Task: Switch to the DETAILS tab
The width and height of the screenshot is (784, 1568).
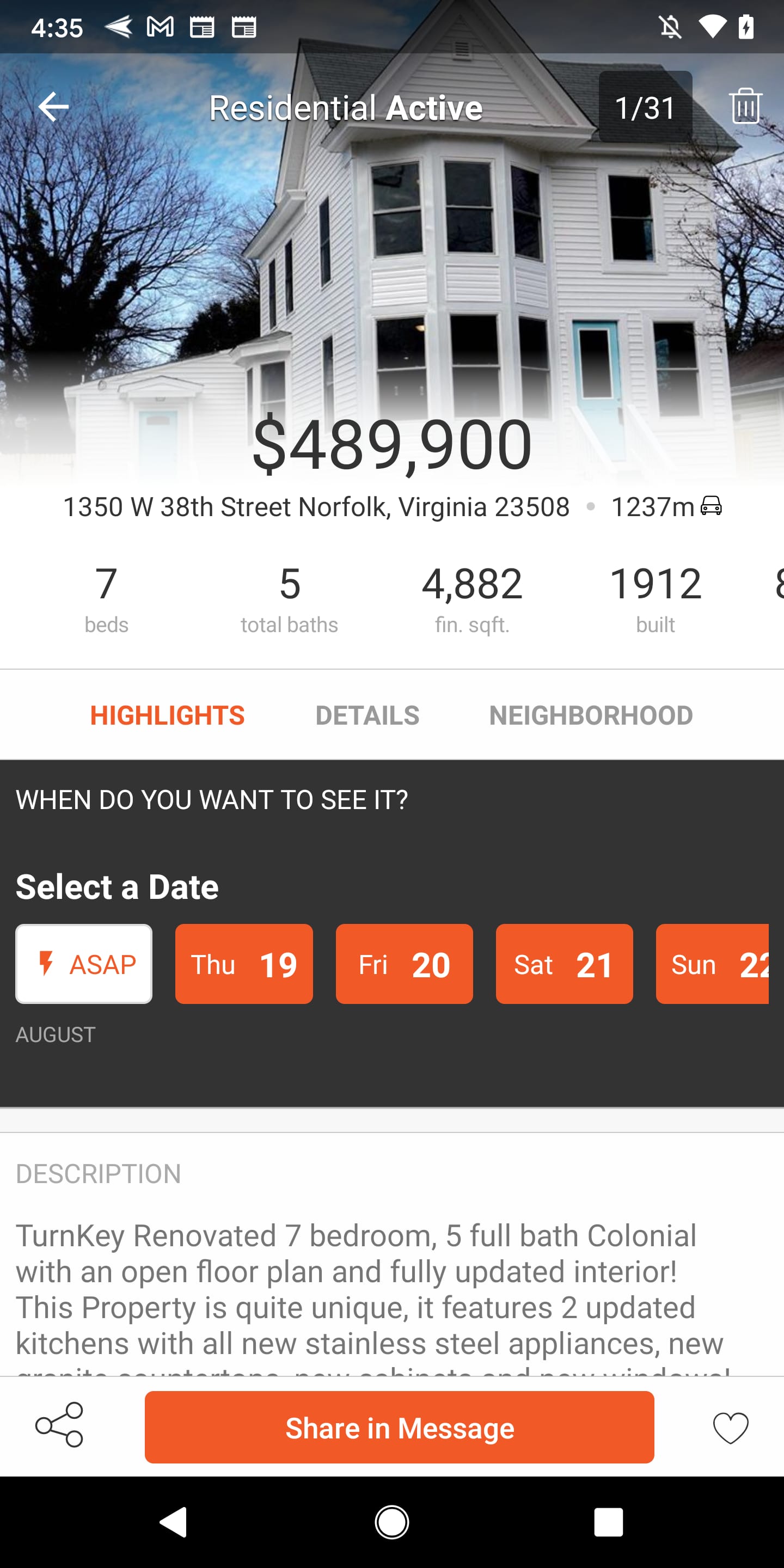Action: click(x=367, y=715)
